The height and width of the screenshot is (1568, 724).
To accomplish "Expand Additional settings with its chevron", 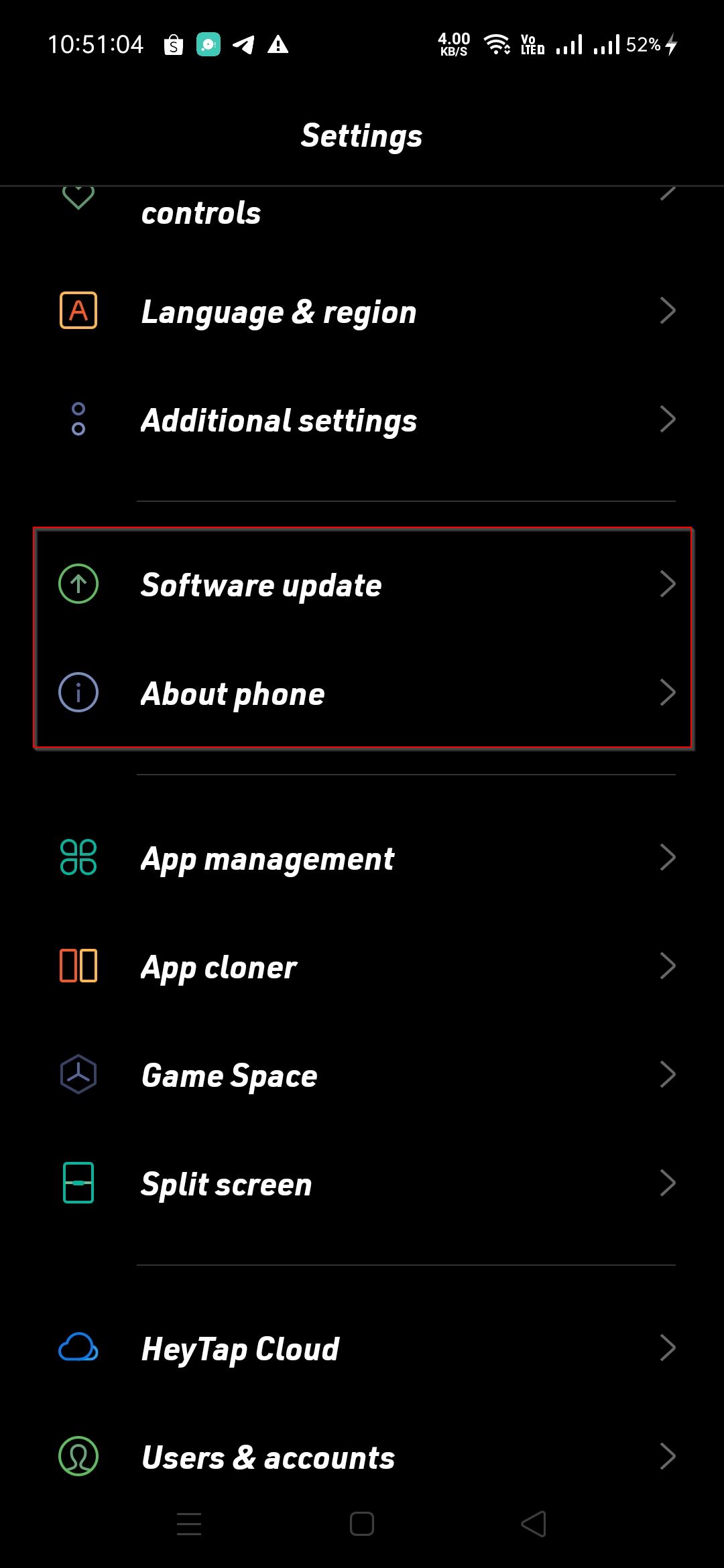I will pos(670,419).
